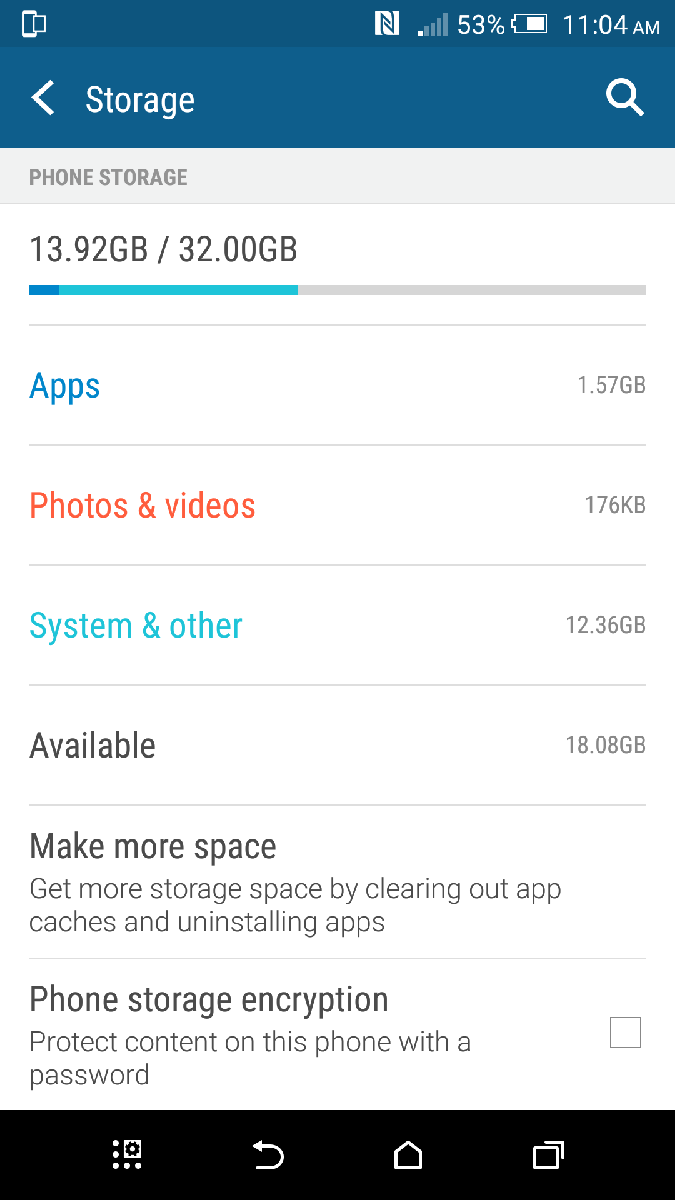This screenshot has width=675, height=1200.
Task: Go back from Storage screen
Action: [x=43, y=99]
